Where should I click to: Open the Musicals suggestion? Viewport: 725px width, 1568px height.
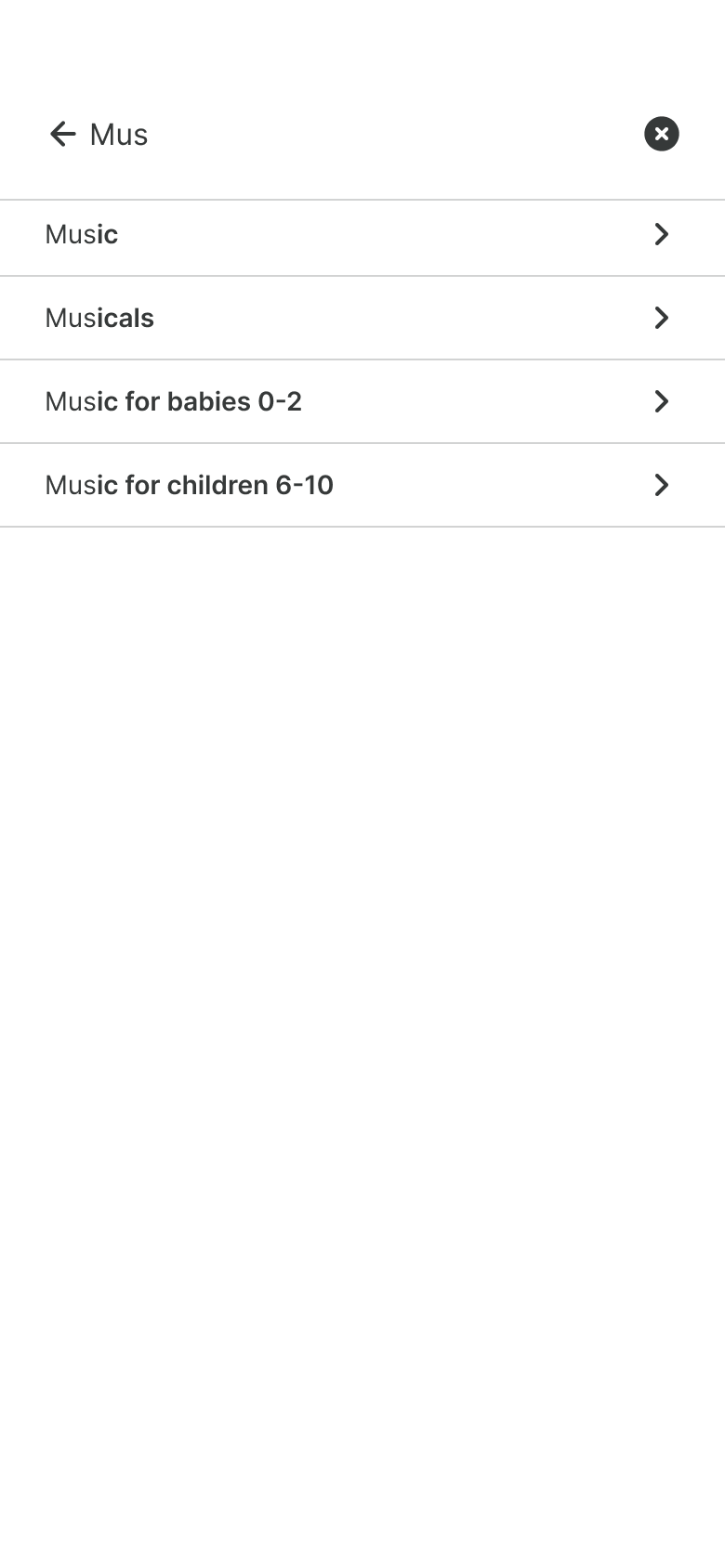361,318
